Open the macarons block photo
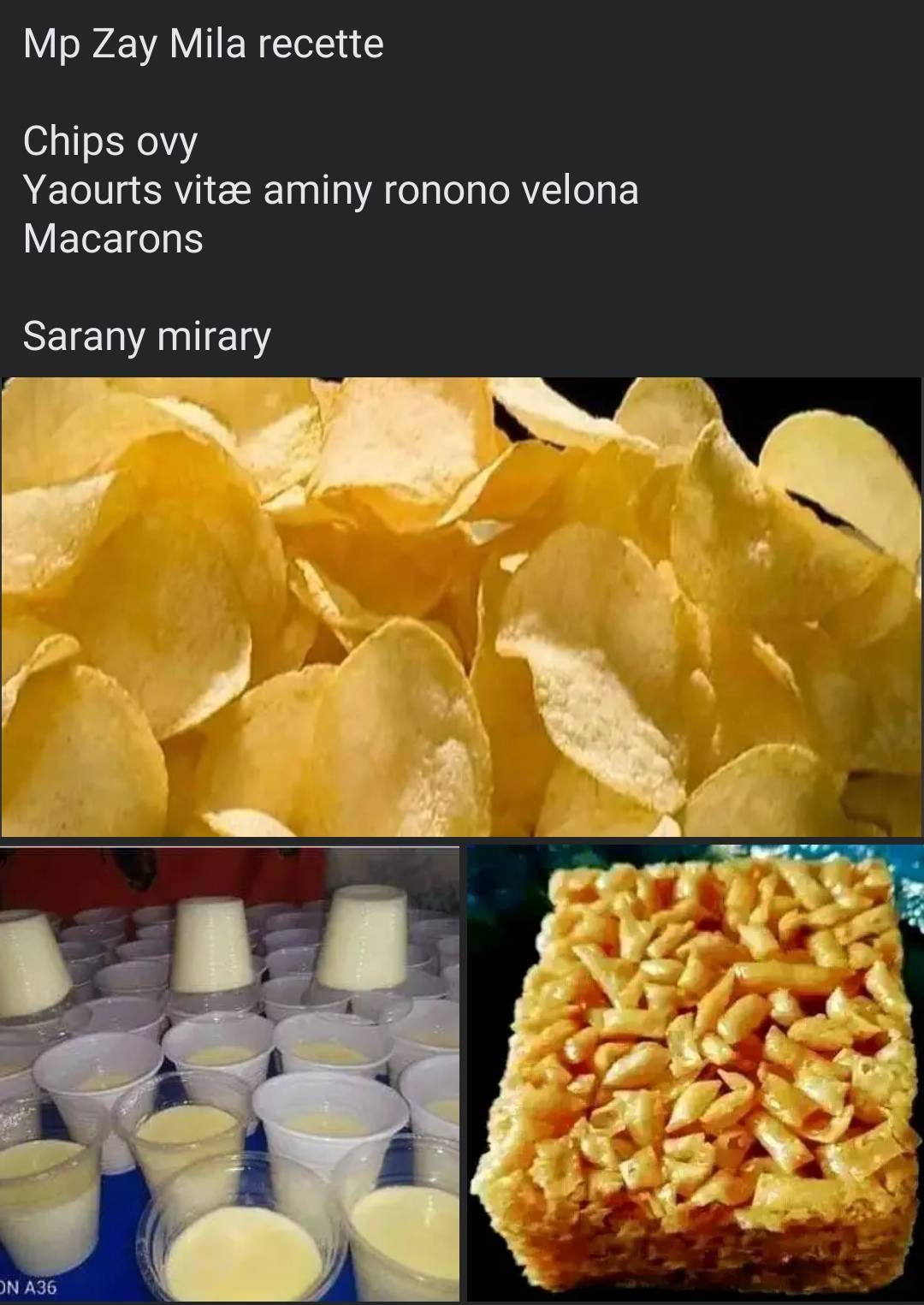The image size is (924, 1305). point(695,1074)
